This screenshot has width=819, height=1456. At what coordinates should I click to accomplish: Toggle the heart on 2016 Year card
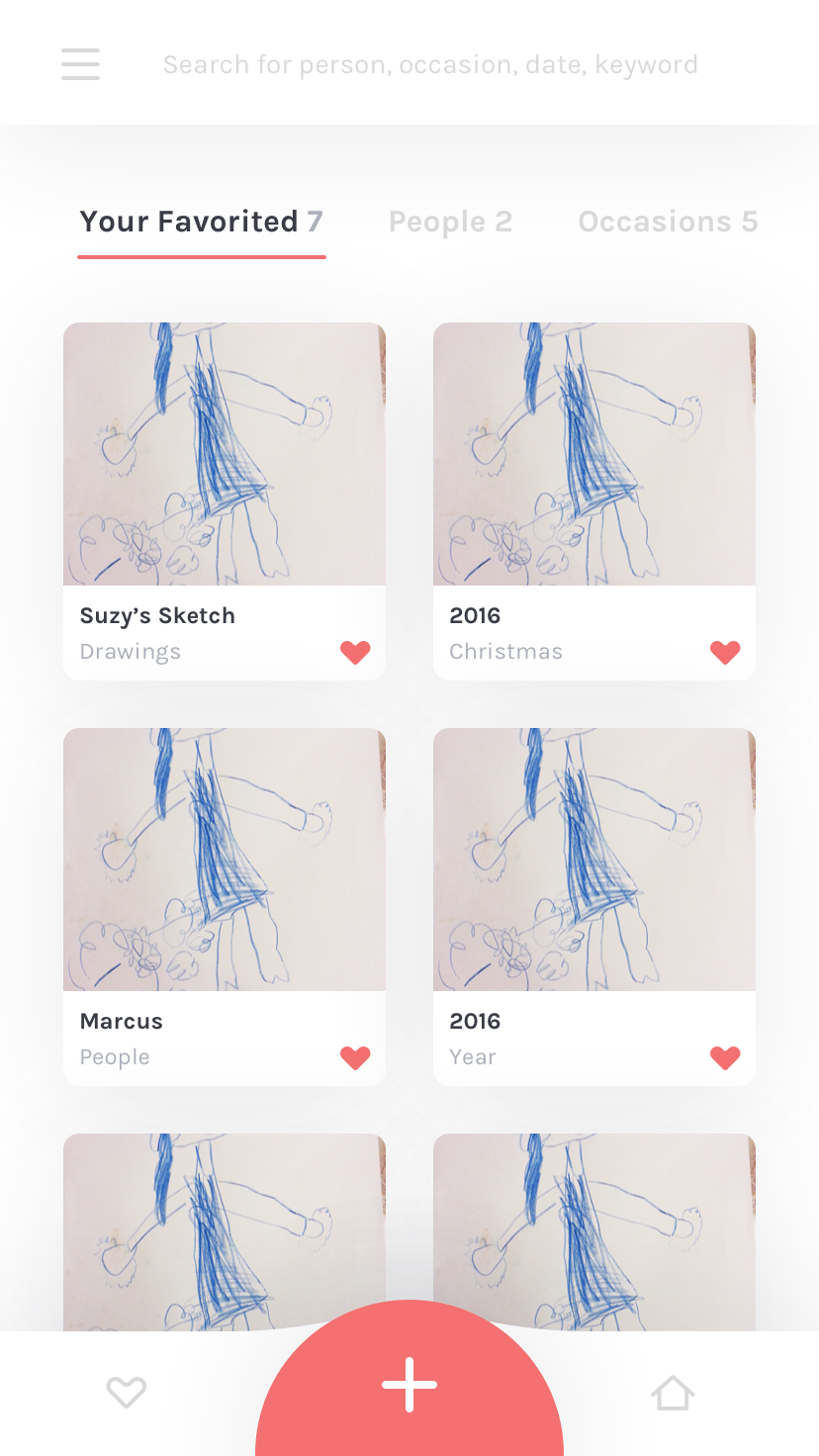pyautogui.click(x=725, y=1057)
